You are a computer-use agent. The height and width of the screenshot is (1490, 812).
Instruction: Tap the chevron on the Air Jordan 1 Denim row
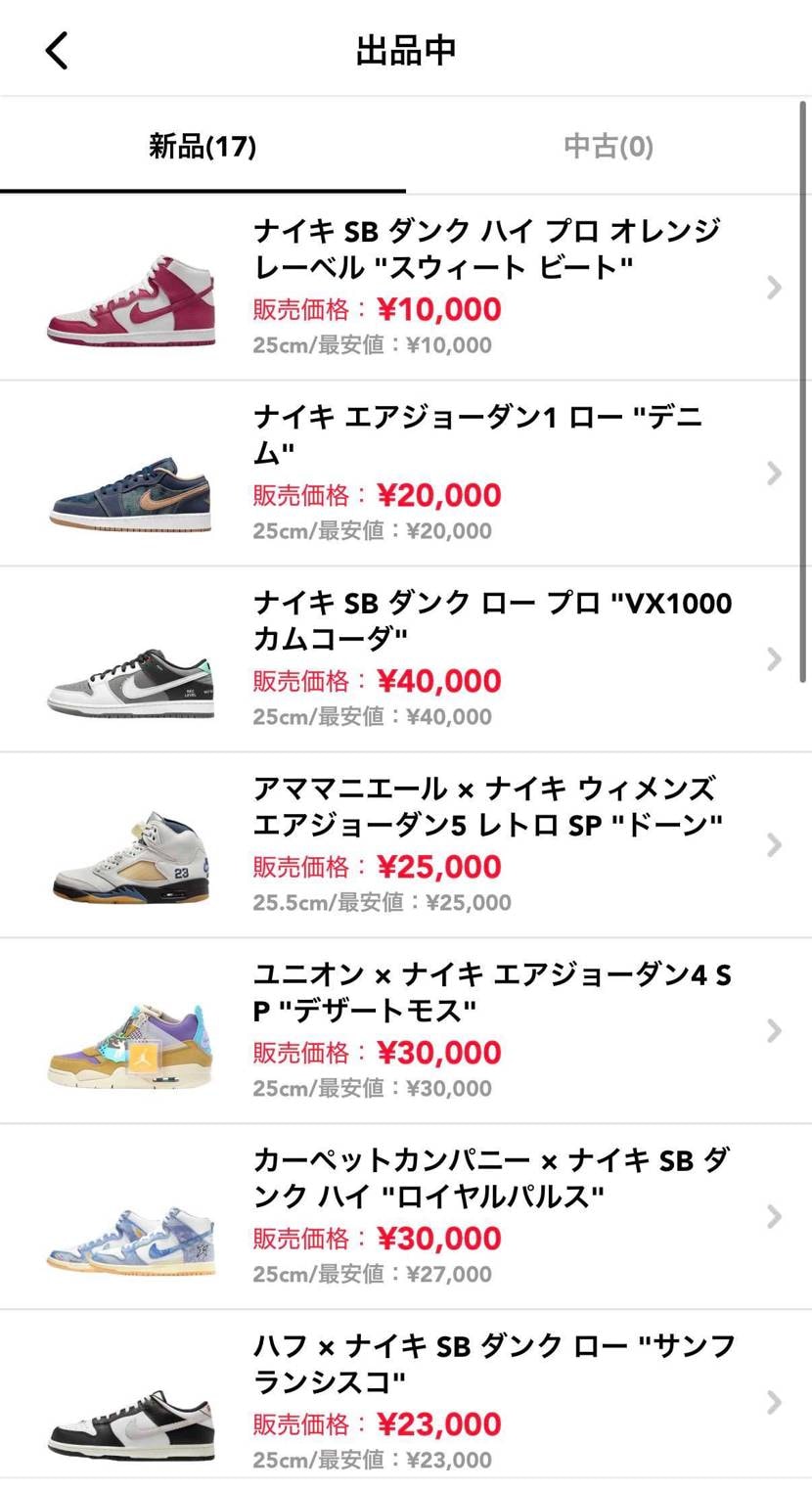[774, 474]
